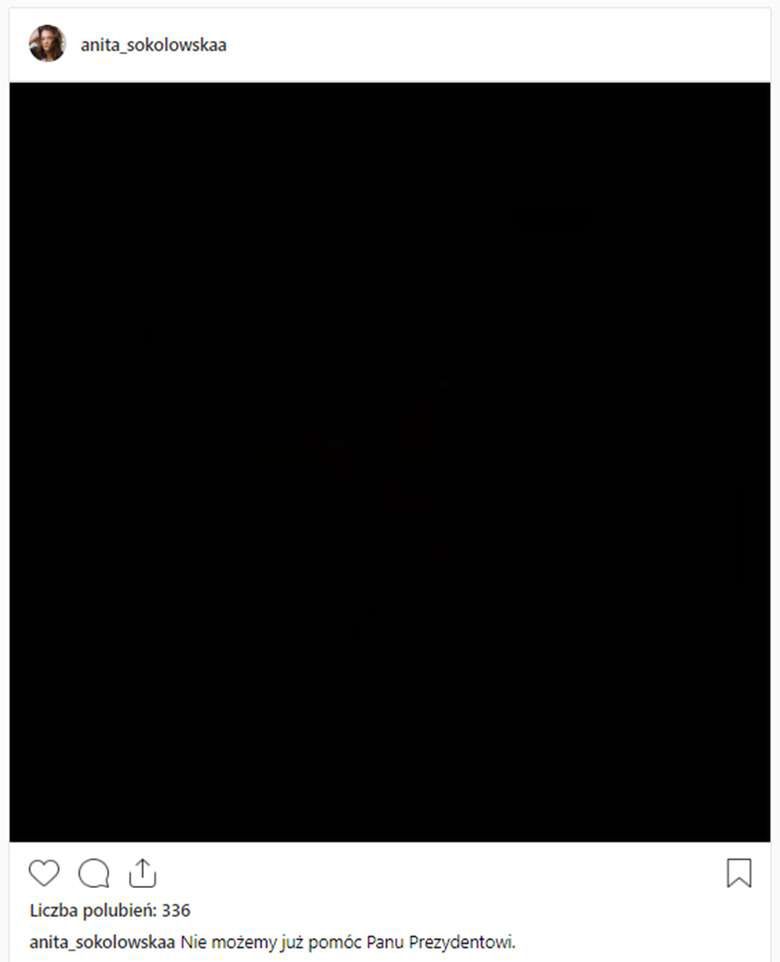
Task: Open anita_sokolowskaa profile picture
Action: click(47, 44)
